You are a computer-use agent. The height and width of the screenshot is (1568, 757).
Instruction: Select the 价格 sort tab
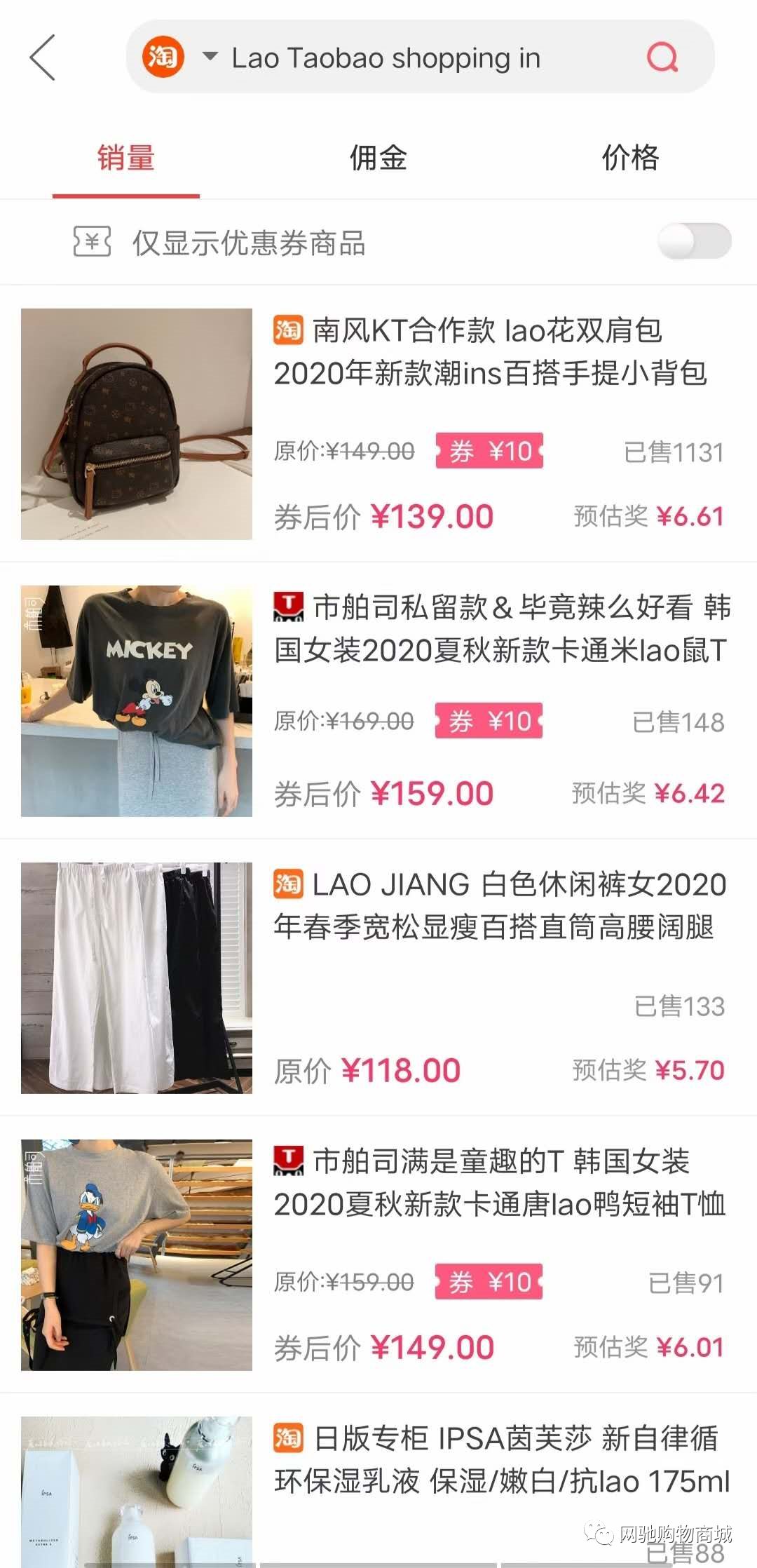(630, 158)
